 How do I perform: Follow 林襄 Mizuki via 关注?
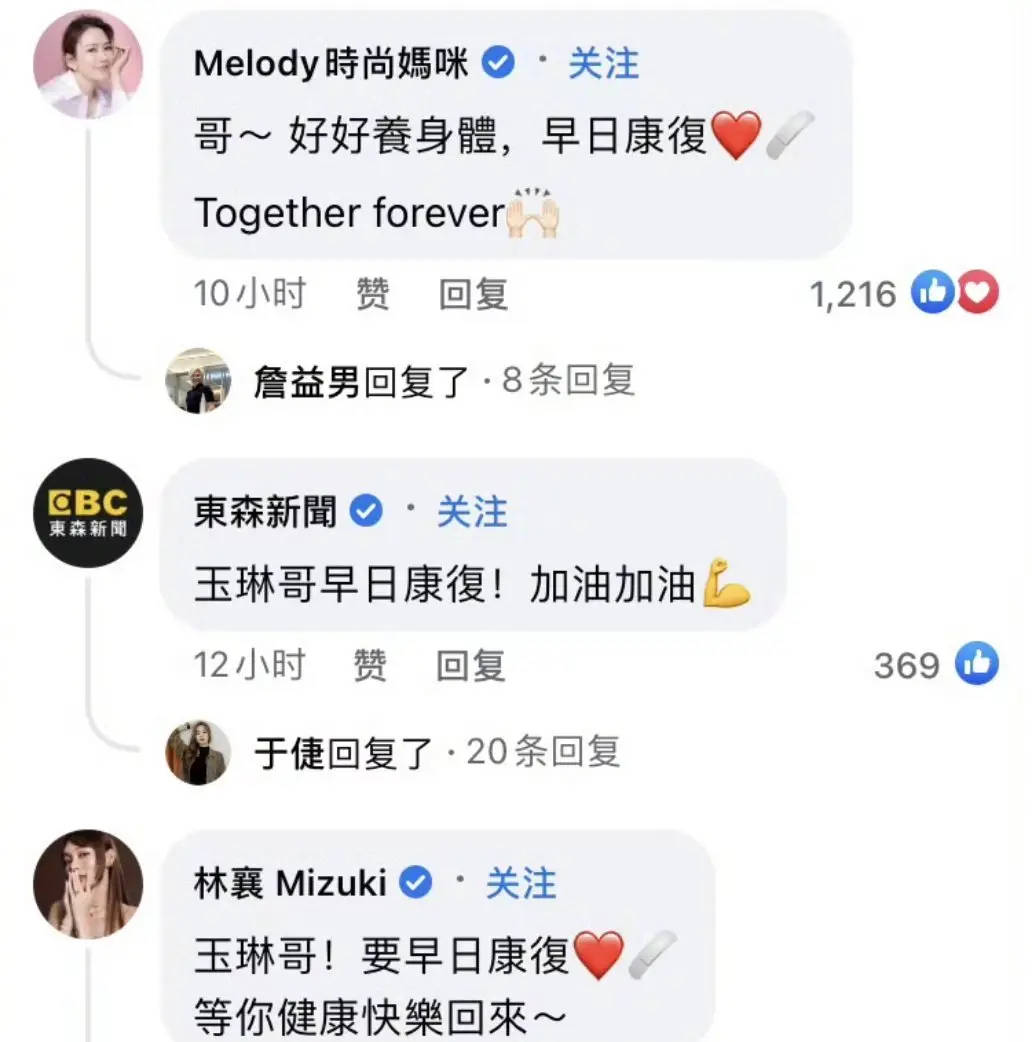coord(521,884)
